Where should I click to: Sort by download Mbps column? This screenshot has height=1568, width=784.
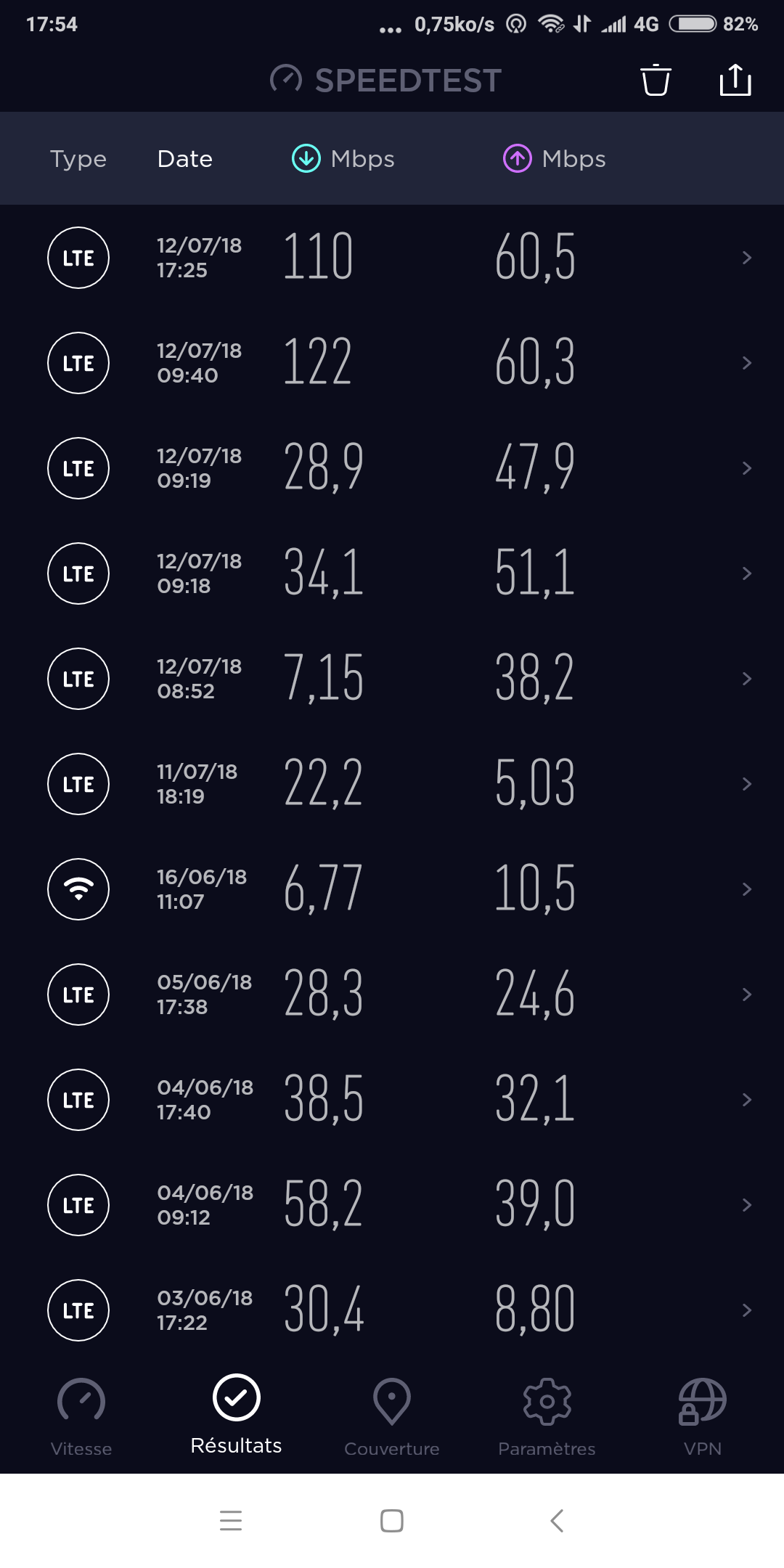[343, 159]
